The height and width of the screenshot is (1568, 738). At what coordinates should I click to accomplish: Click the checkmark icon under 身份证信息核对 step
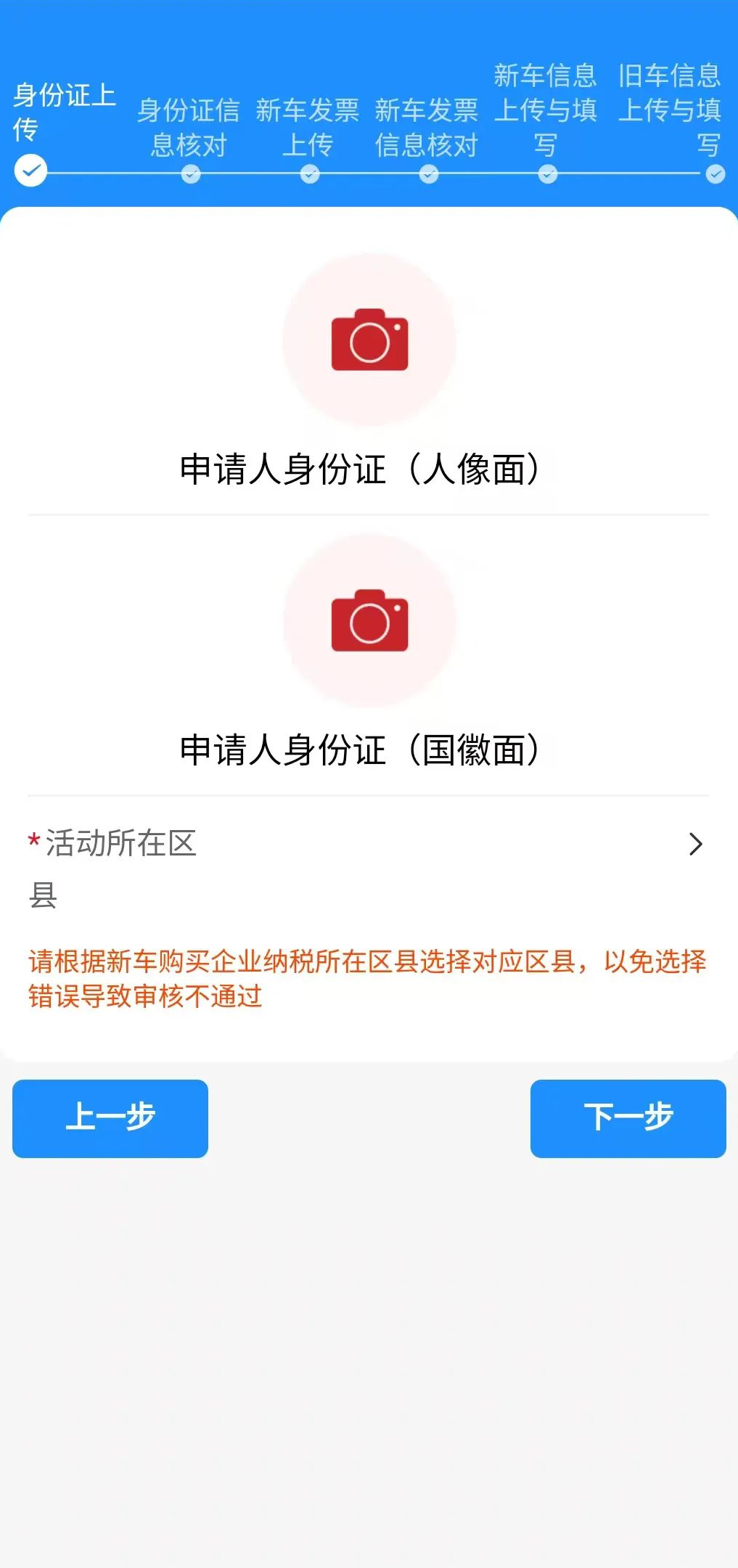coord(190,173)
